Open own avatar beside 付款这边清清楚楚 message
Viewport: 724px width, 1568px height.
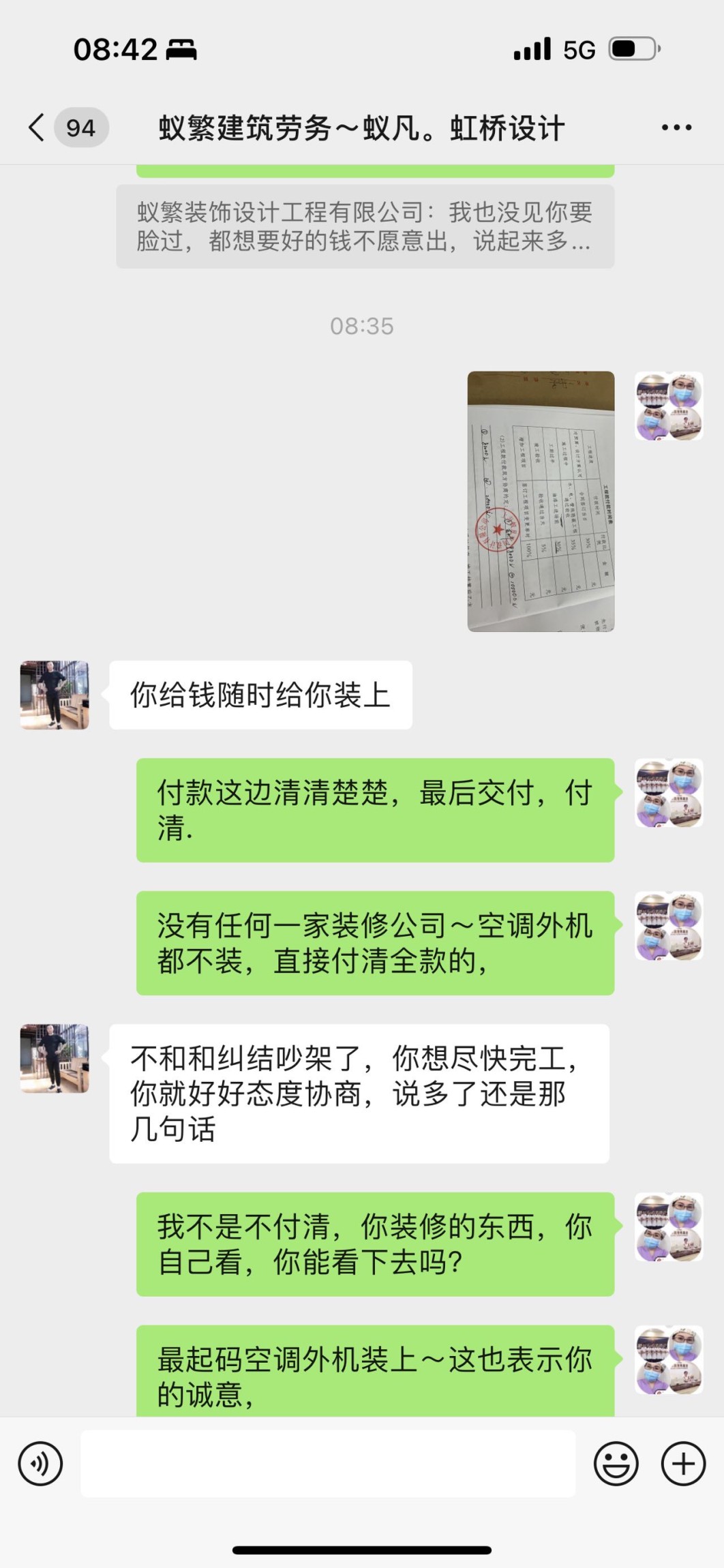click(669, 793)
